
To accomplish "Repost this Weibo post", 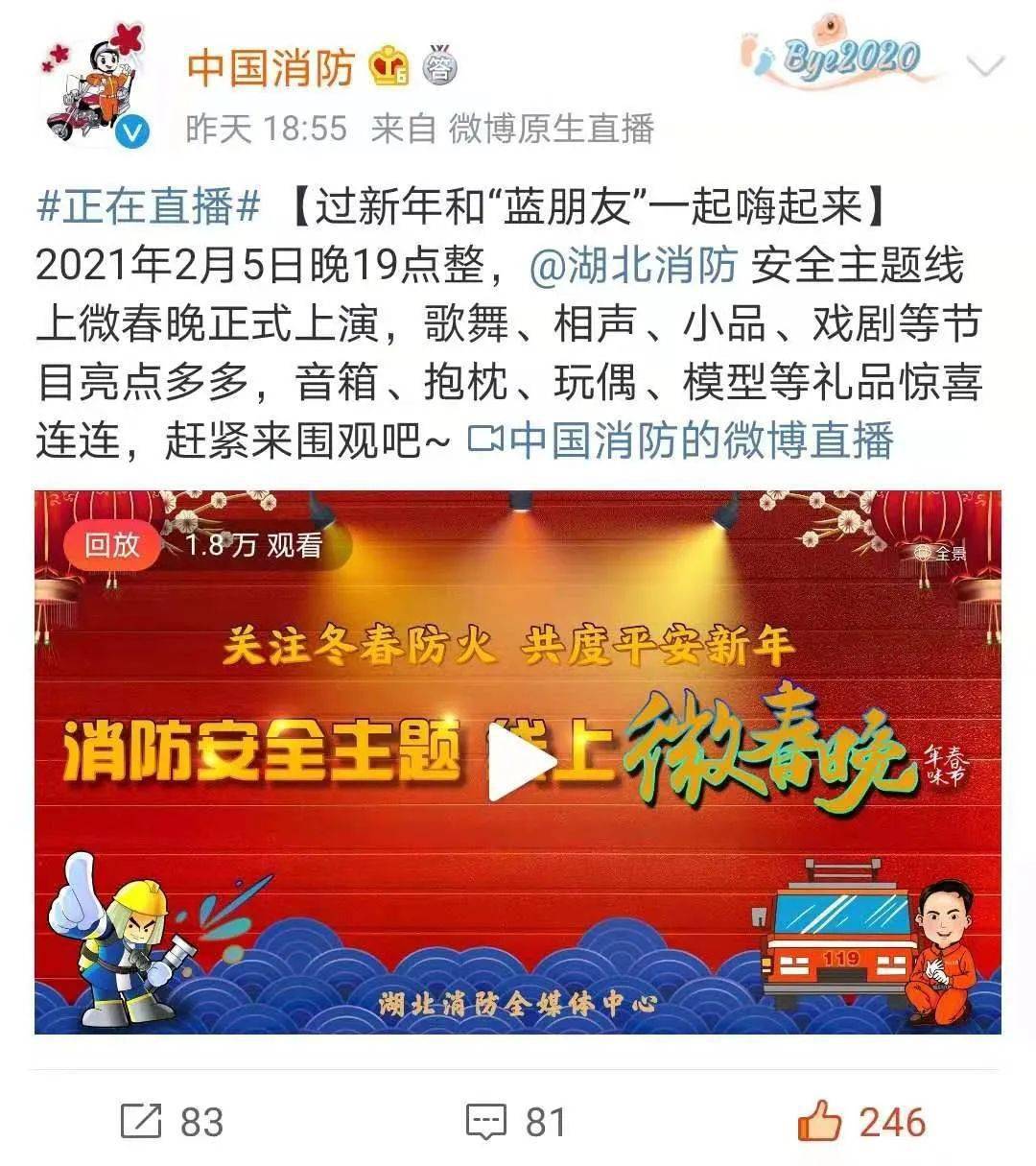I will click(x=172, y=1121).
